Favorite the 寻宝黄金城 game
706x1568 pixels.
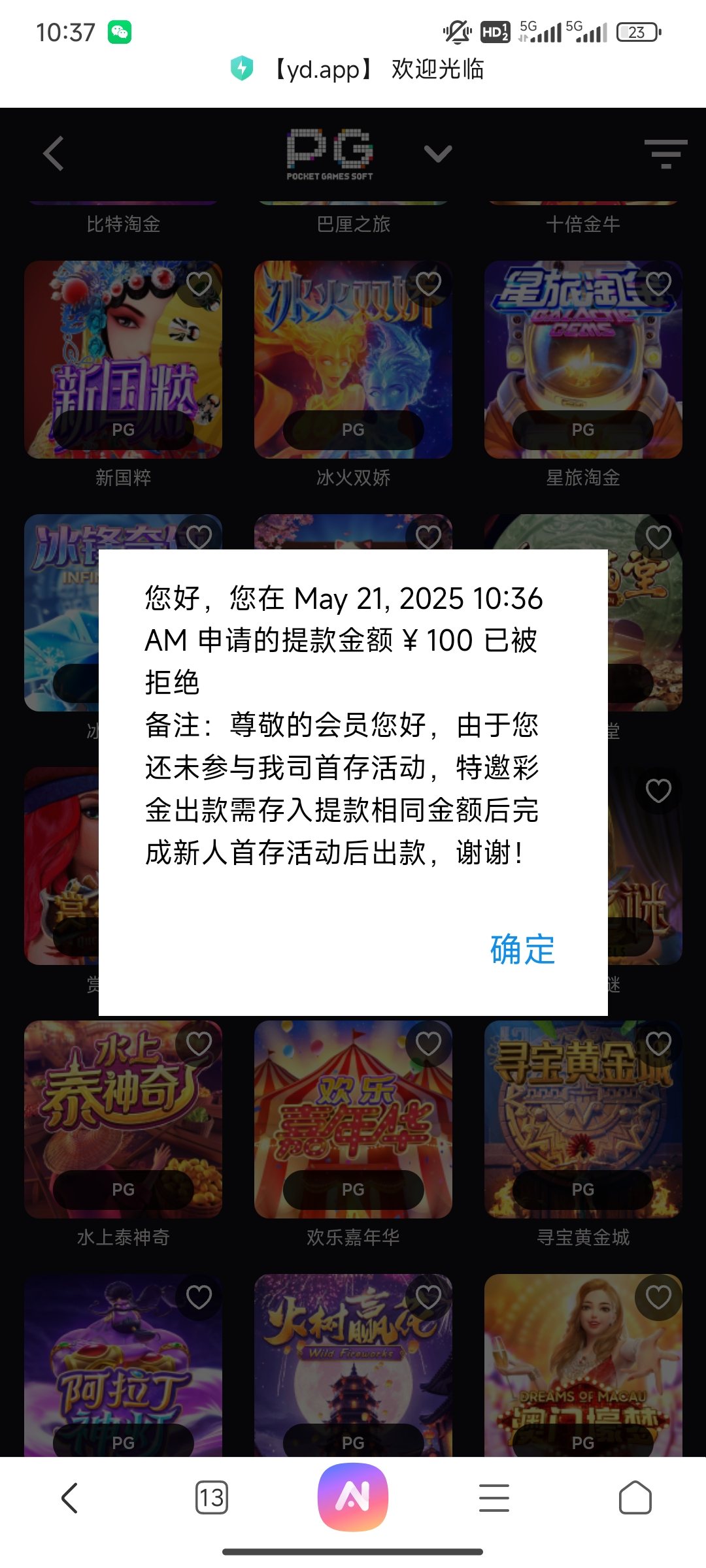(658, 1044)
